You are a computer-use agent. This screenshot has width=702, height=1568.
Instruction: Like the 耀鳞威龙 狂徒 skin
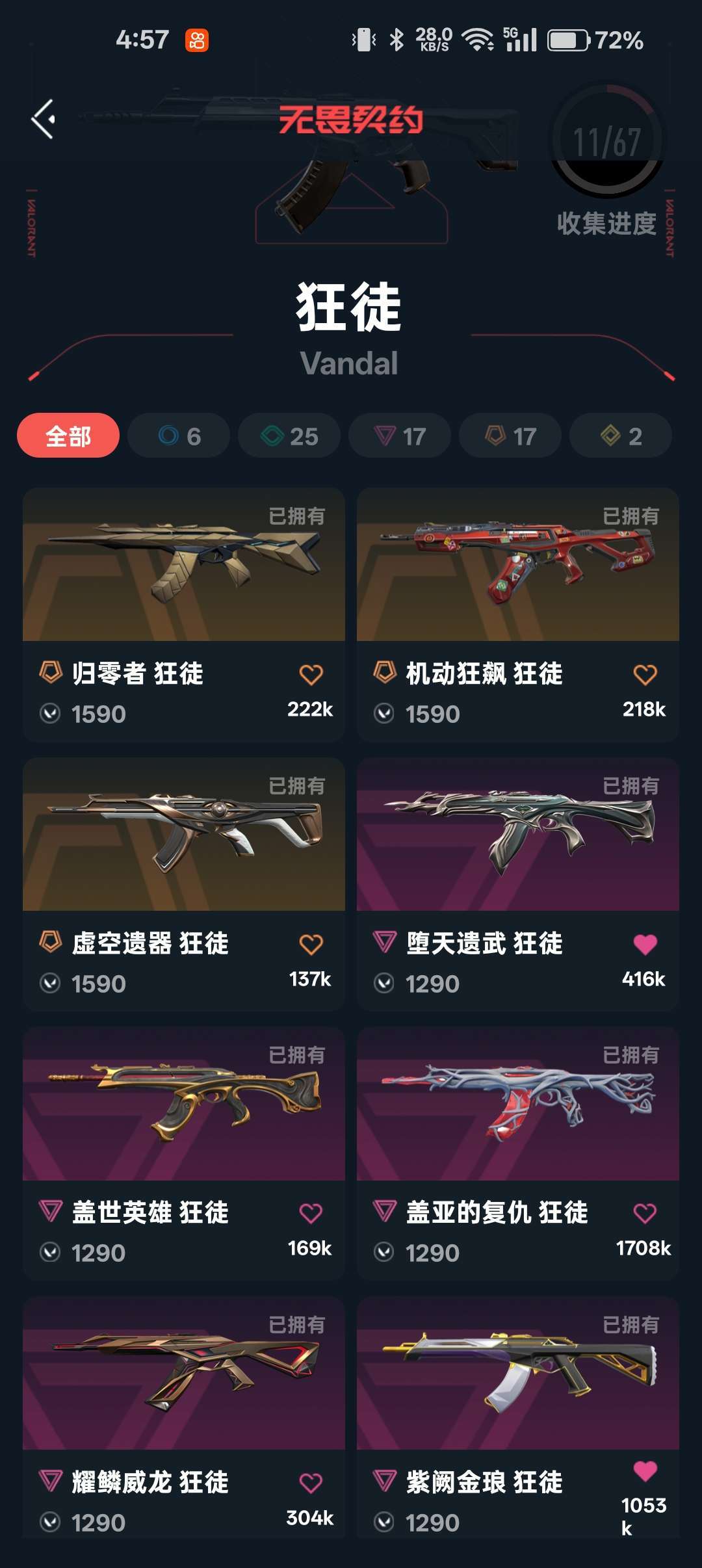point(311,1483)
